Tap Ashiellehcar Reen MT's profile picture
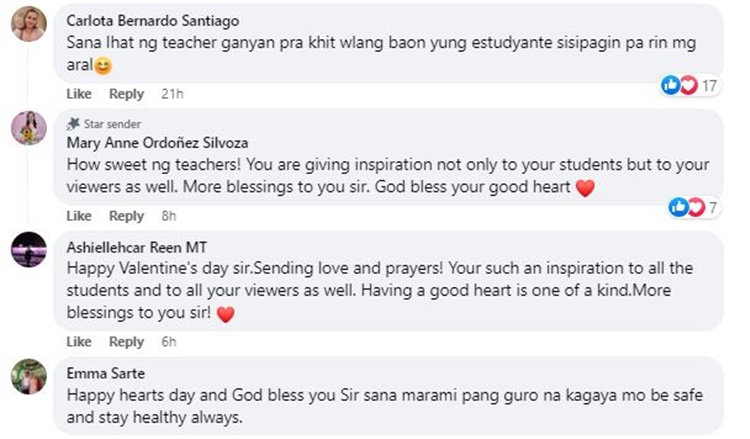The height and width of the screenshot is (439, 750). pyautogui.click(x=28, y=250)
